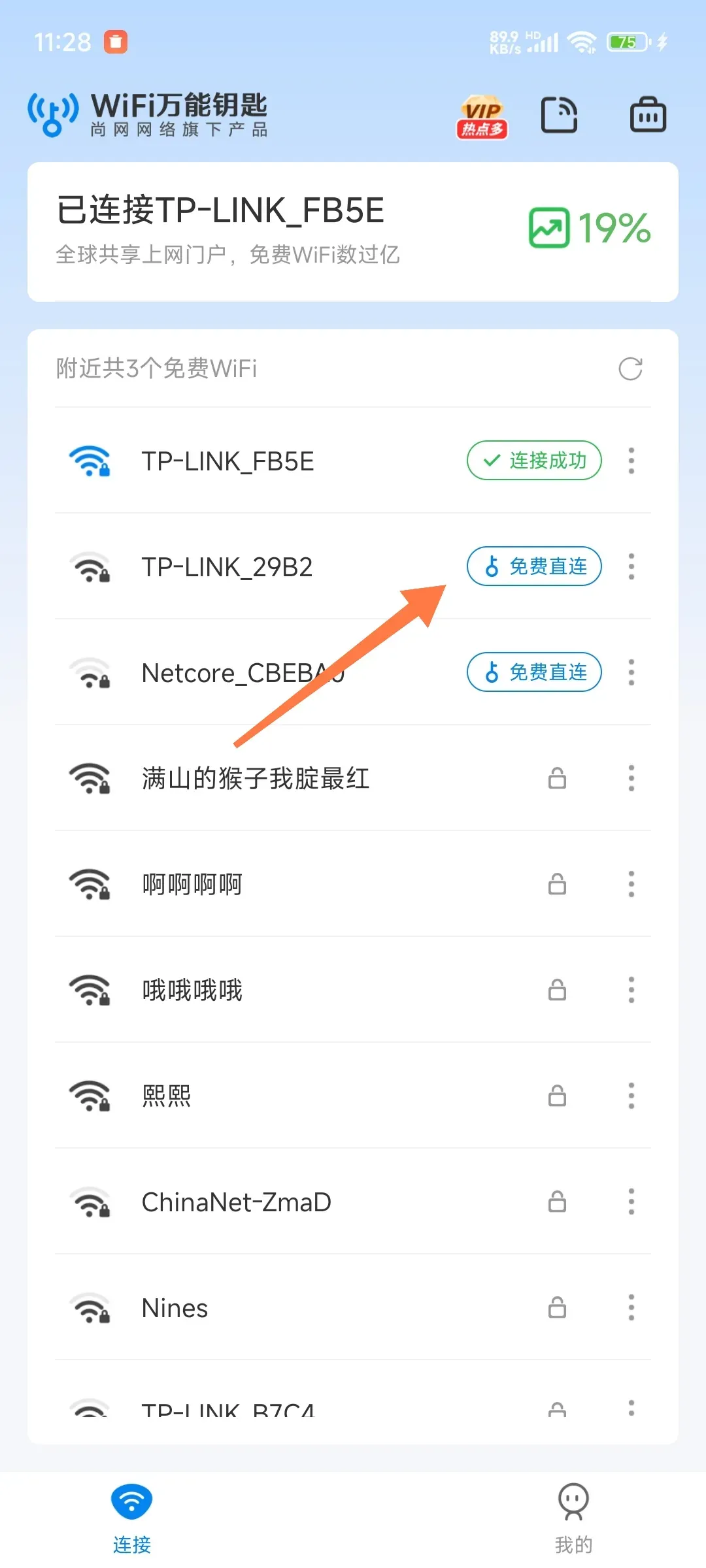Open more options for TP-LINK_29B2
The height and width of the screenshot is (1568, 706).
631,566
